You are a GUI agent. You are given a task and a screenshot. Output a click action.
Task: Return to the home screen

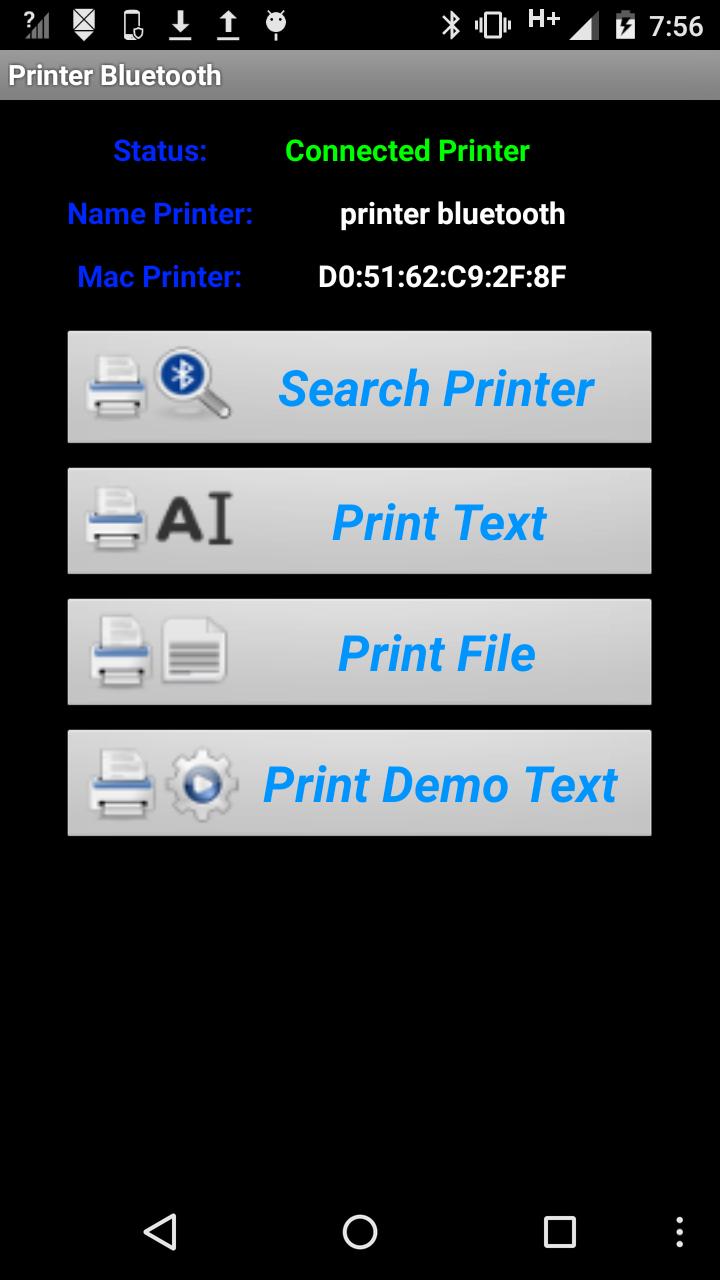point(360,1232)
